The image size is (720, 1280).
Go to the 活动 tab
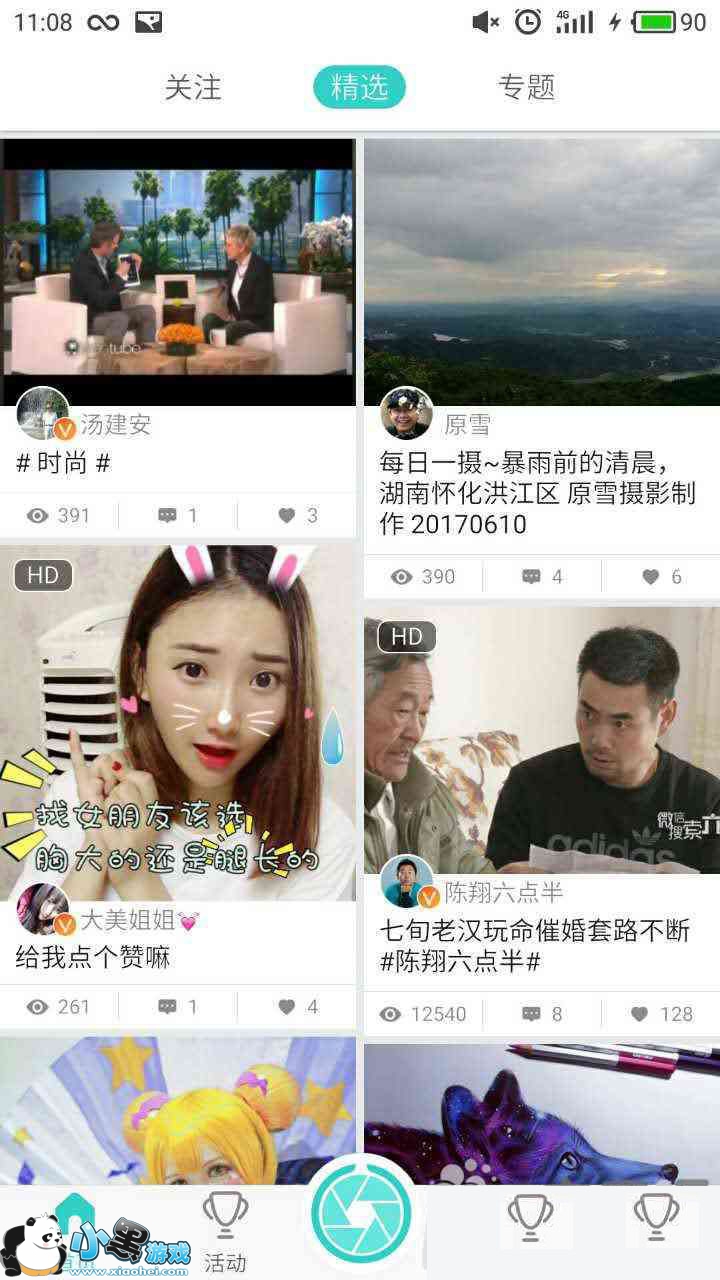coord(225,1234)
